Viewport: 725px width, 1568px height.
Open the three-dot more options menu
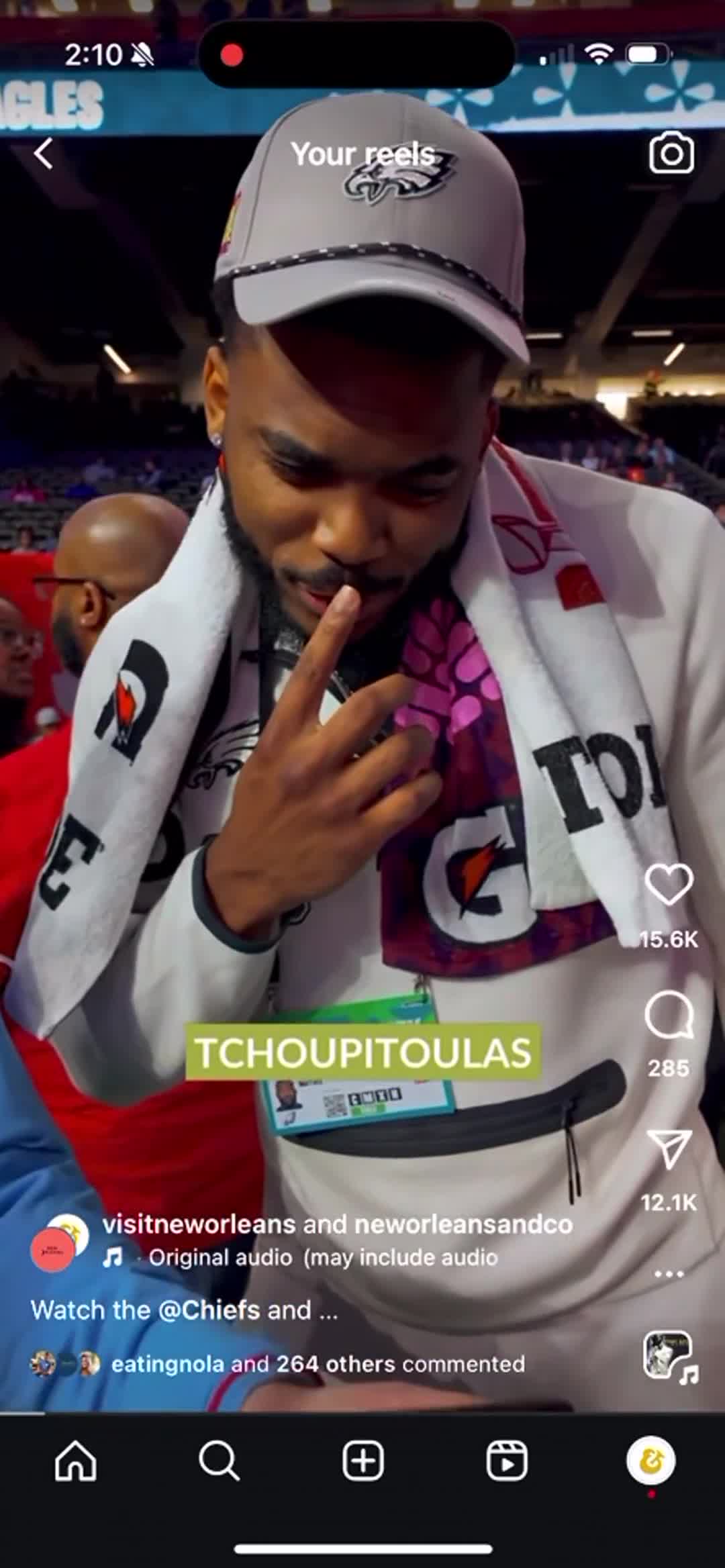tap(669, 1274)
